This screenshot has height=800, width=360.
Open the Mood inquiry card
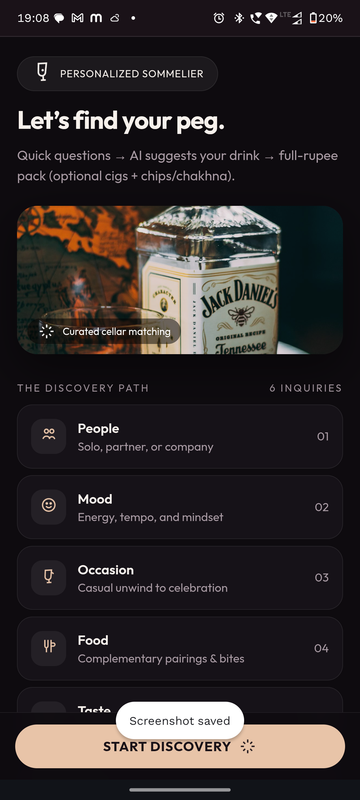point(180,507)
